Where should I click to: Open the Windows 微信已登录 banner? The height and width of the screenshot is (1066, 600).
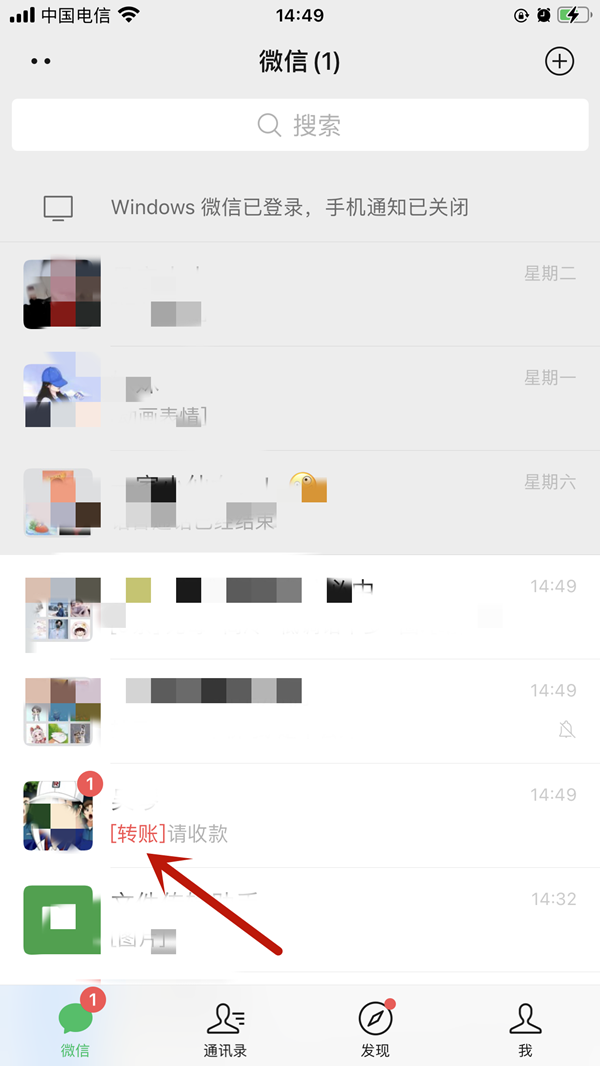pos(300,208)
